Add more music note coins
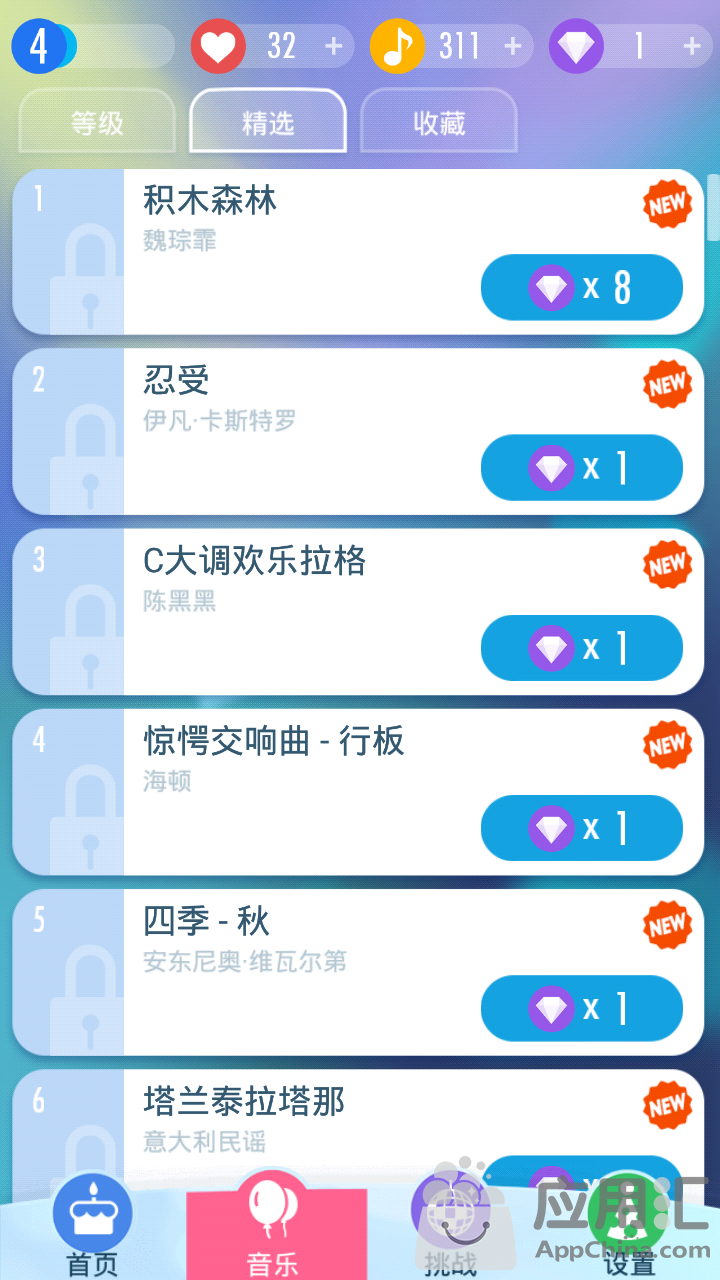This screenshot has height=1280, width=720. pyautogui.click(x=513, y=46)
